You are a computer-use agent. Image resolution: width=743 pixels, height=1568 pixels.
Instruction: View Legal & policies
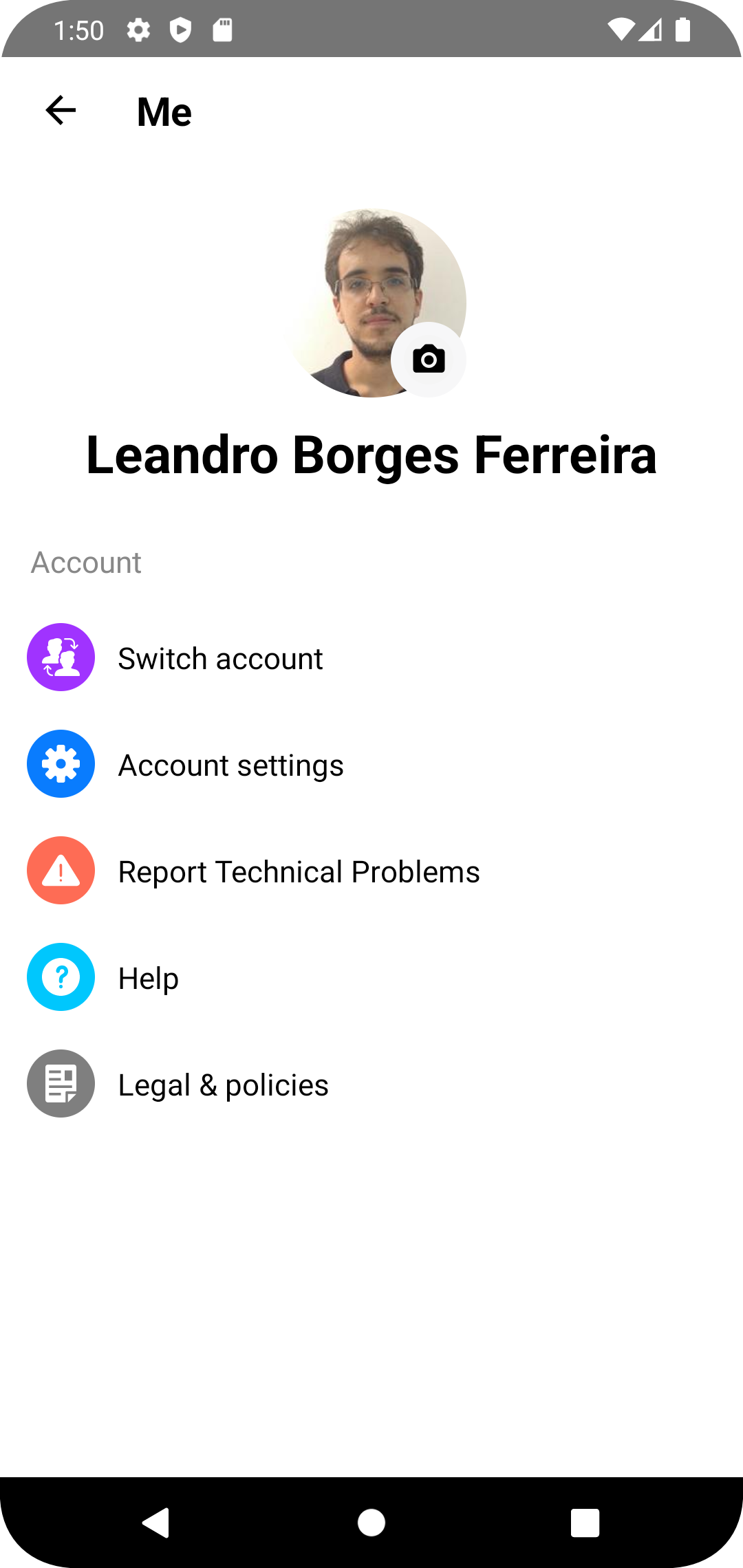(223, 1085)
